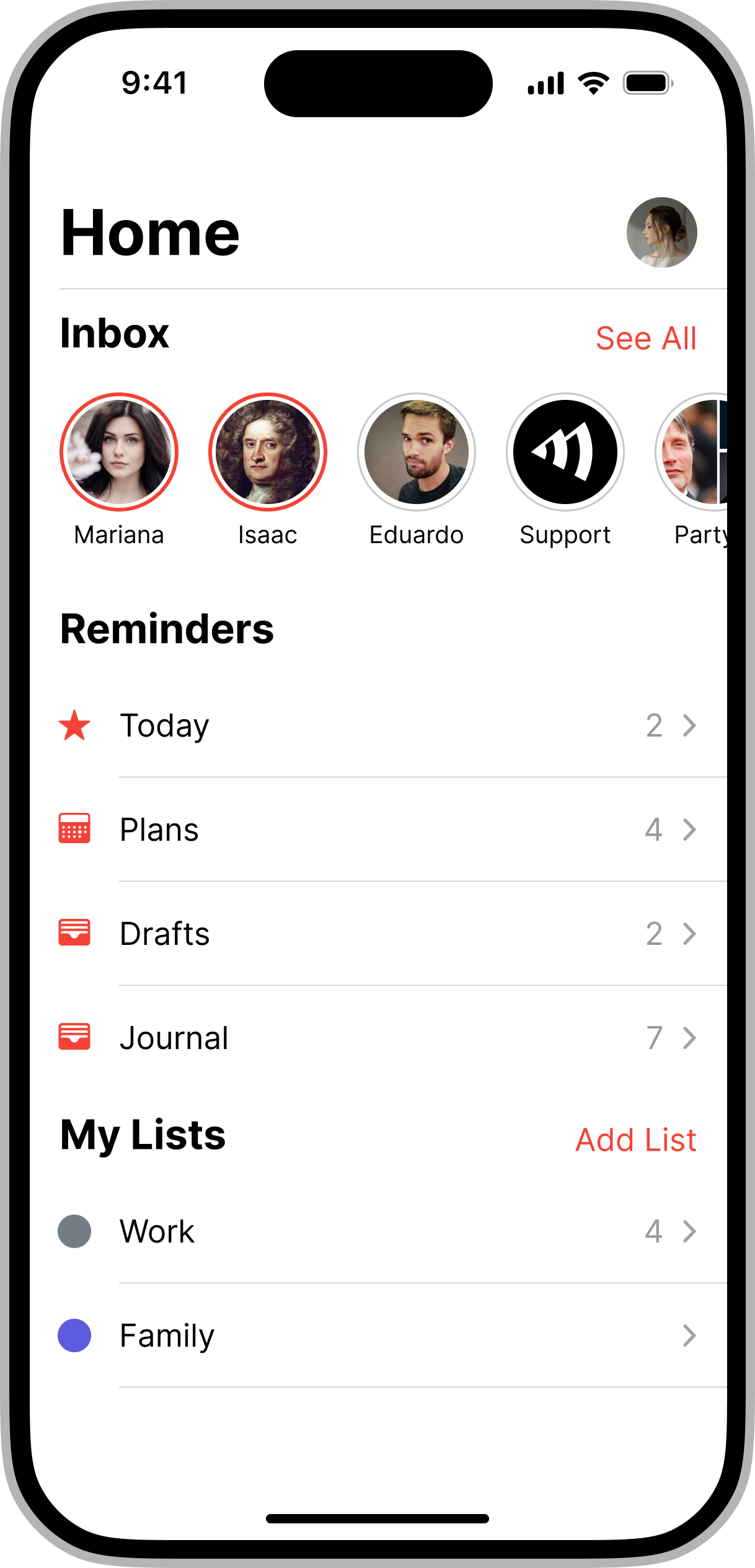The height and width of the screenshot is (1568, 755).
Task: Add a new list
Action: [x=635, y=1140]
